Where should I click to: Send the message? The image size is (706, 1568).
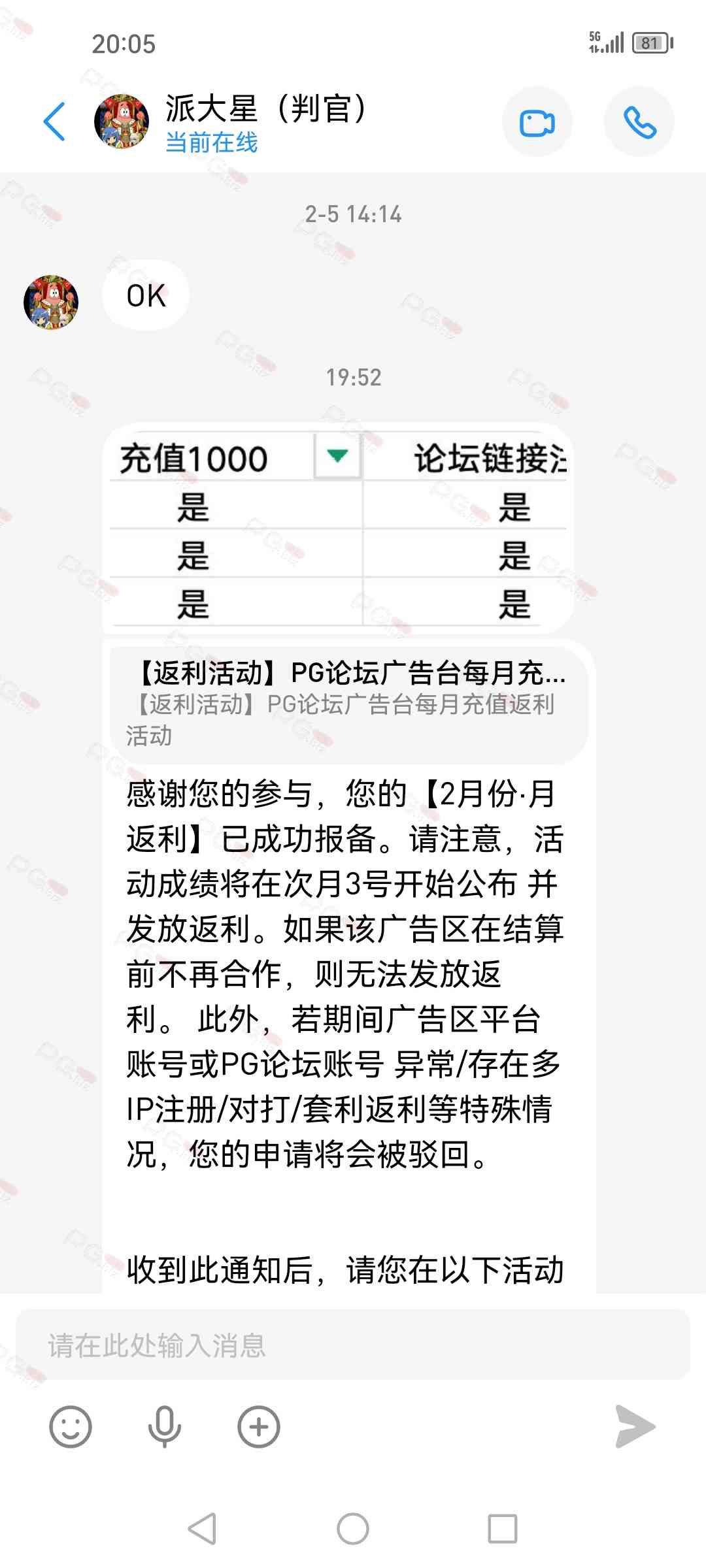click(x=635, y=1426)
